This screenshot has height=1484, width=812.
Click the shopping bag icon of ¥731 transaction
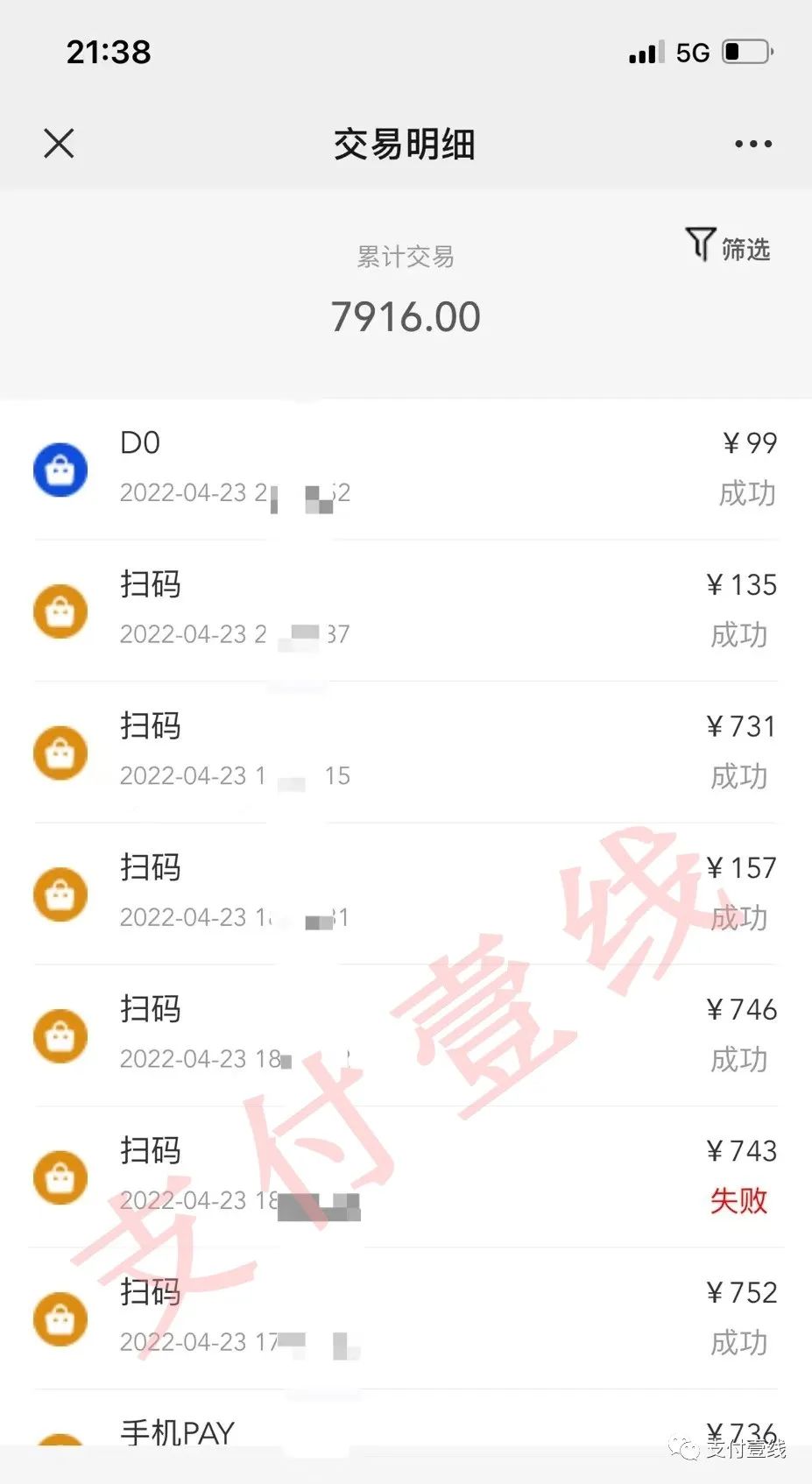tap(60, 753)
